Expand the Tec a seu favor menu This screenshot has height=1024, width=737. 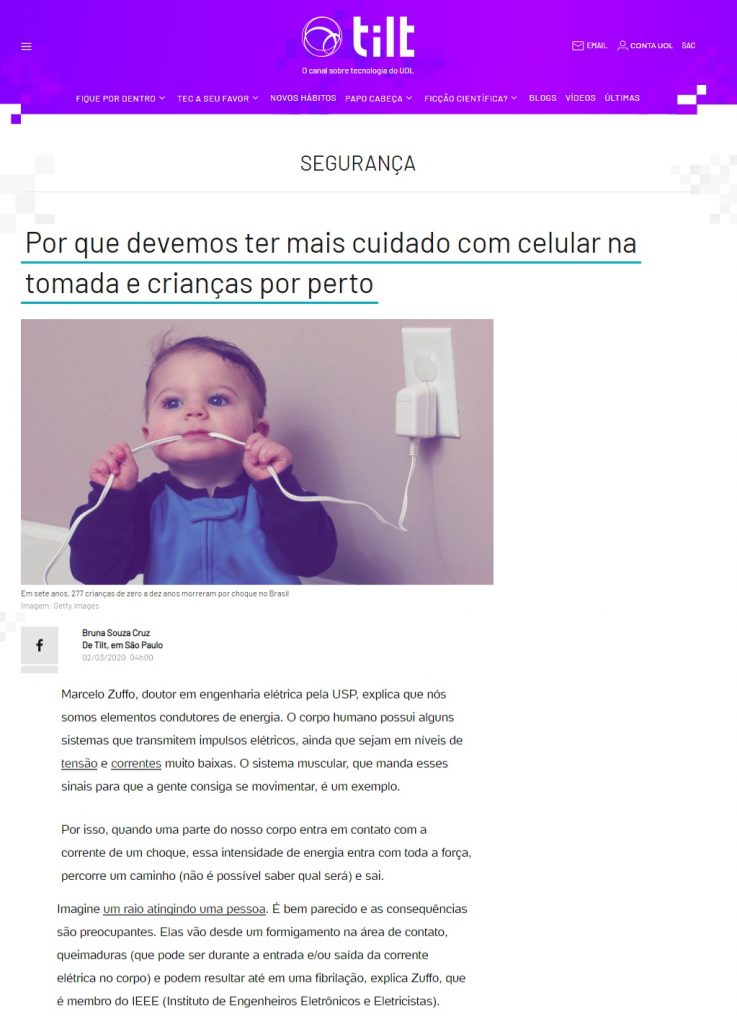pyautogui.click(x=217, y=98)
